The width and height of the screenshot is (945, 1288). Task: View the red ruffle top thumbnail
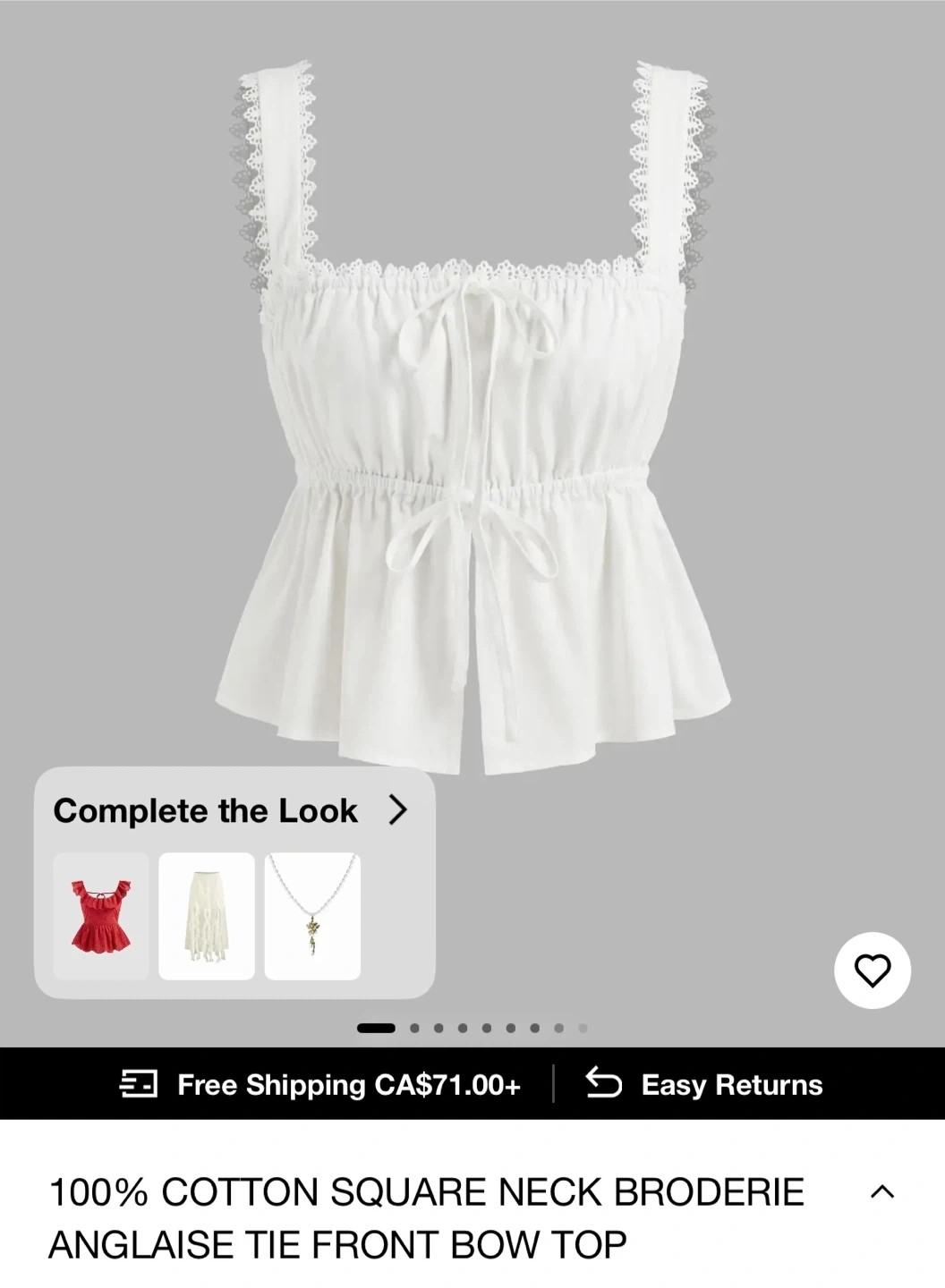(x=101, y=916)
